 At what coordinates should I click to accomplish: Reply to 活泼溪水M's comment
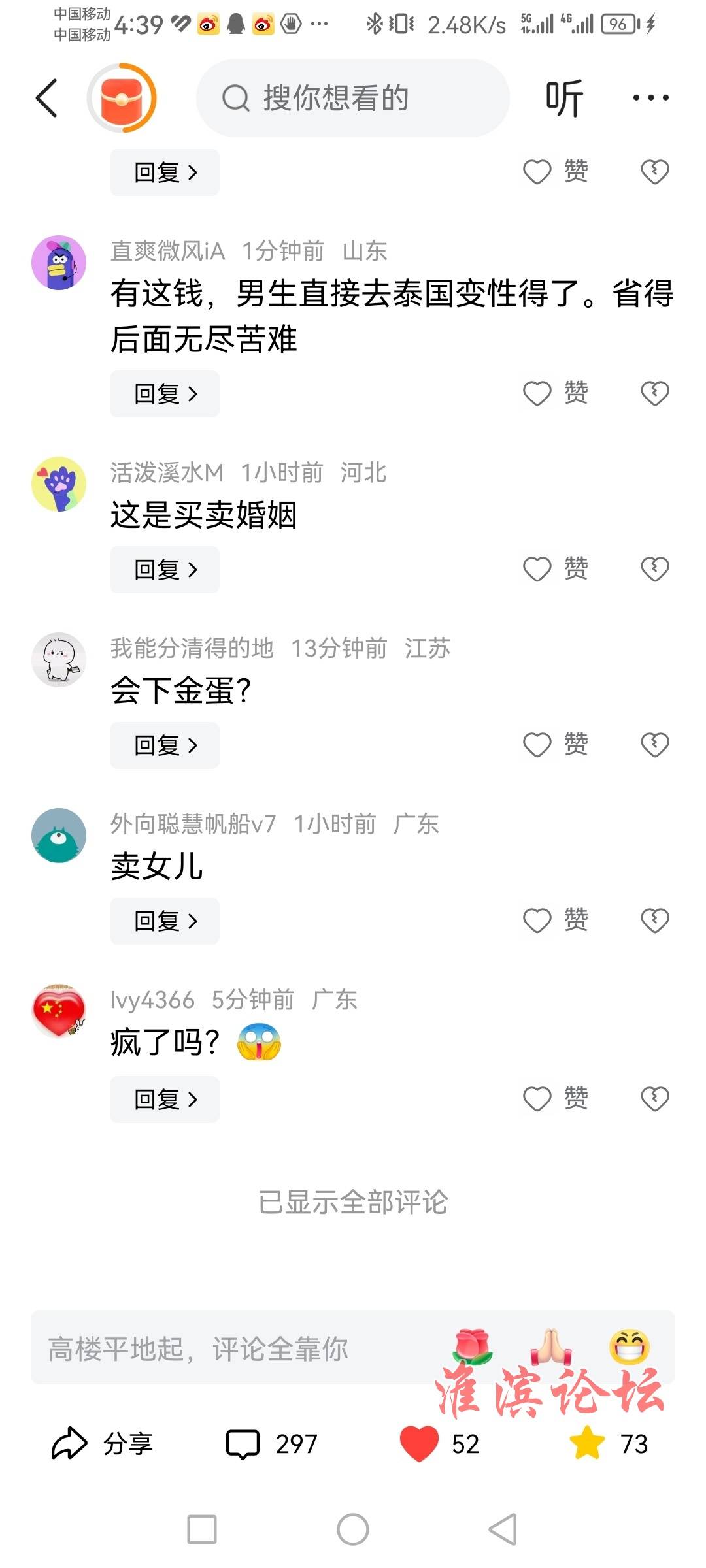[x=165, y=570]
